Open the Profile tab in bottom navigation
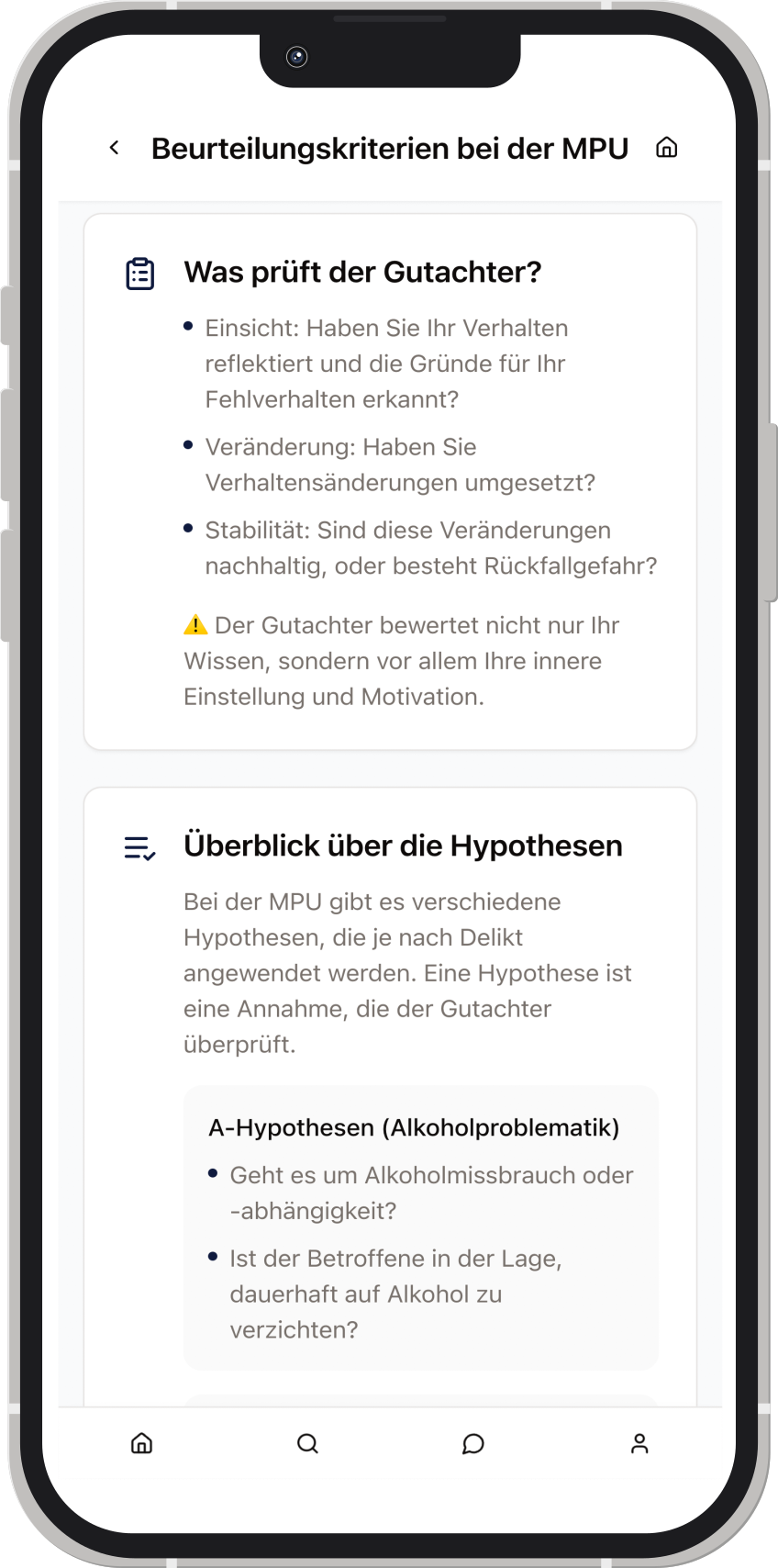 tap(639, 1443)
